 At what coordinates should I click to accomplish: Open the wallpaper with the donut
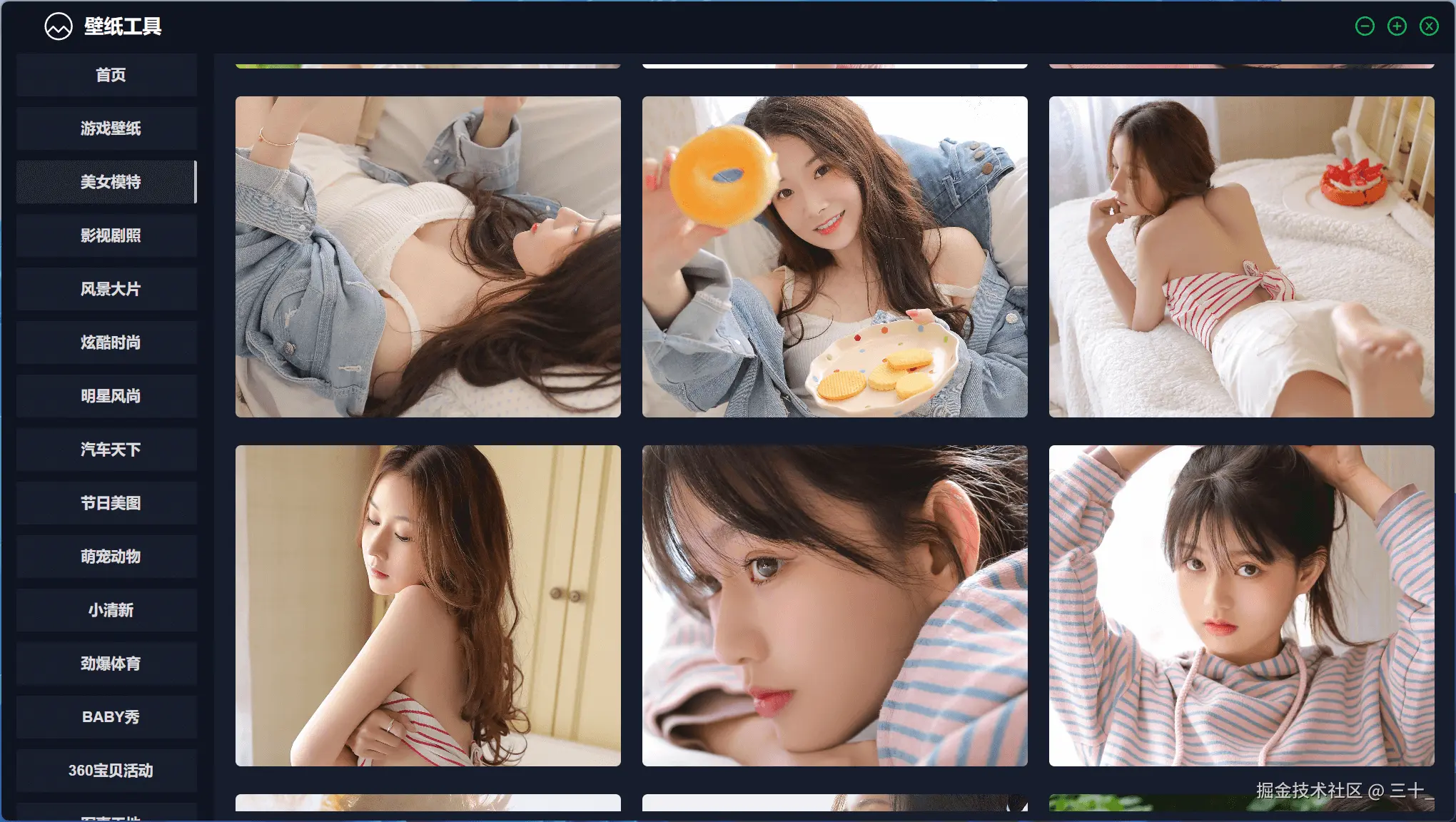click(x=834, y=257)
